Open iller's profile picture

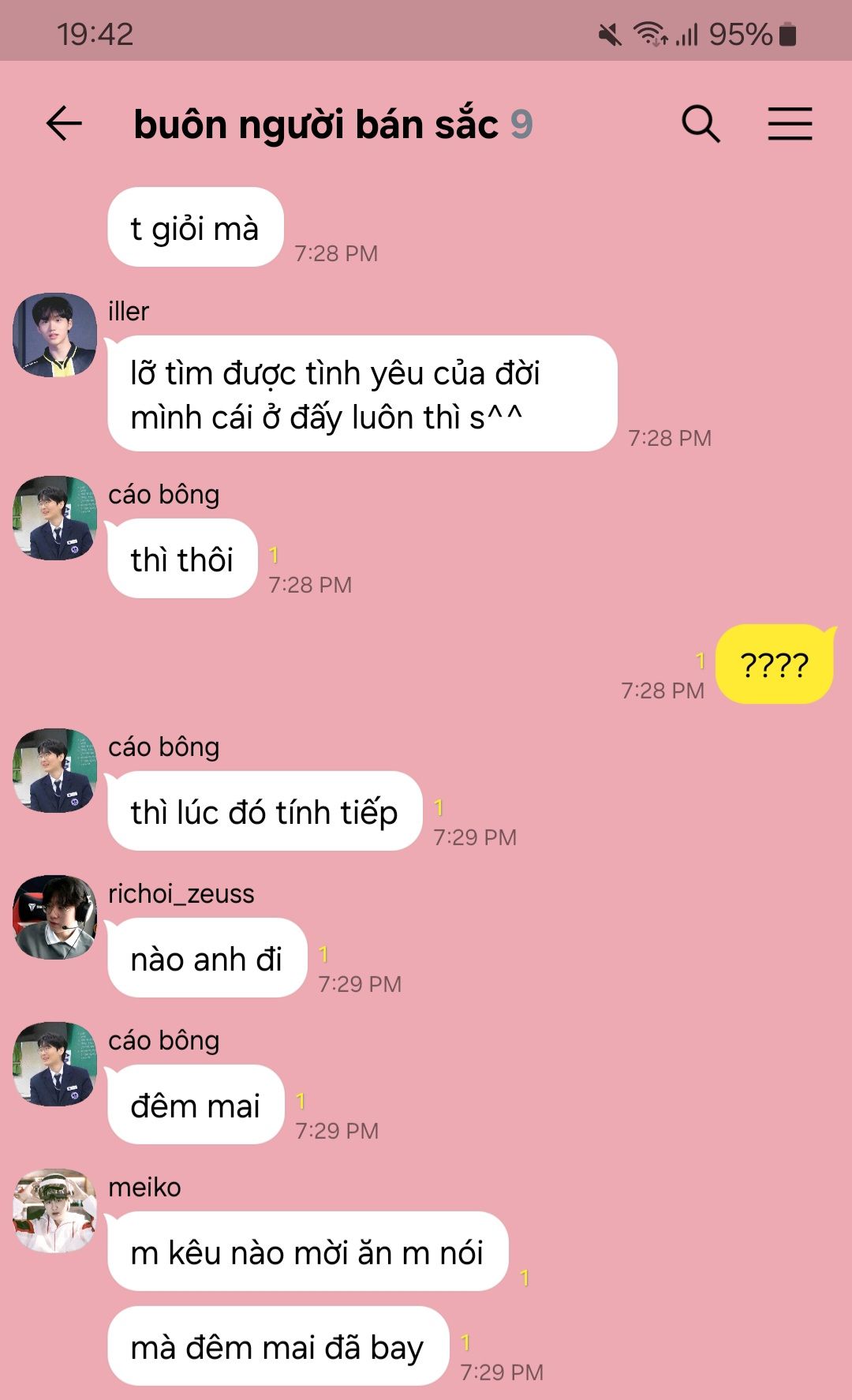click(55, 335)
